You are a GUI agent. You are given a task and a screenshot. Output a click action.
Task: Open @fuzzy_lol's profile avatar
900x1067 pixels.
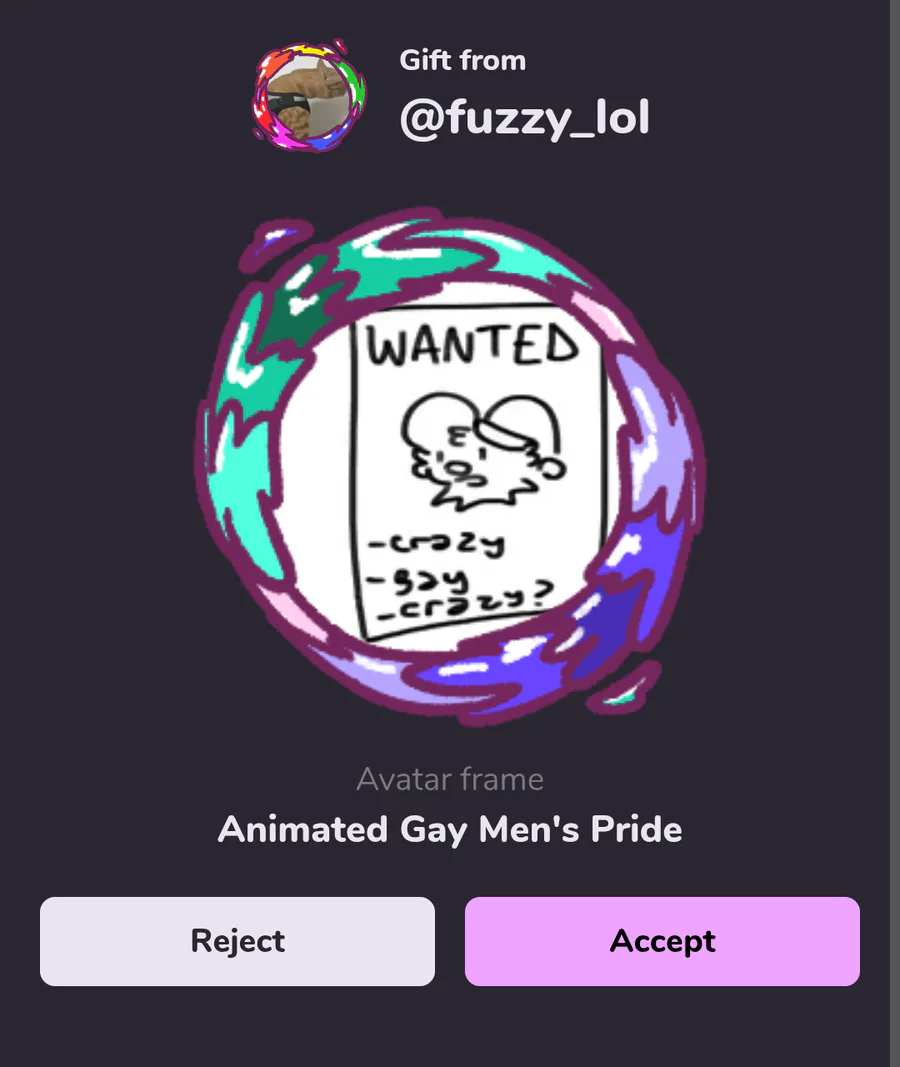[309, 96]
